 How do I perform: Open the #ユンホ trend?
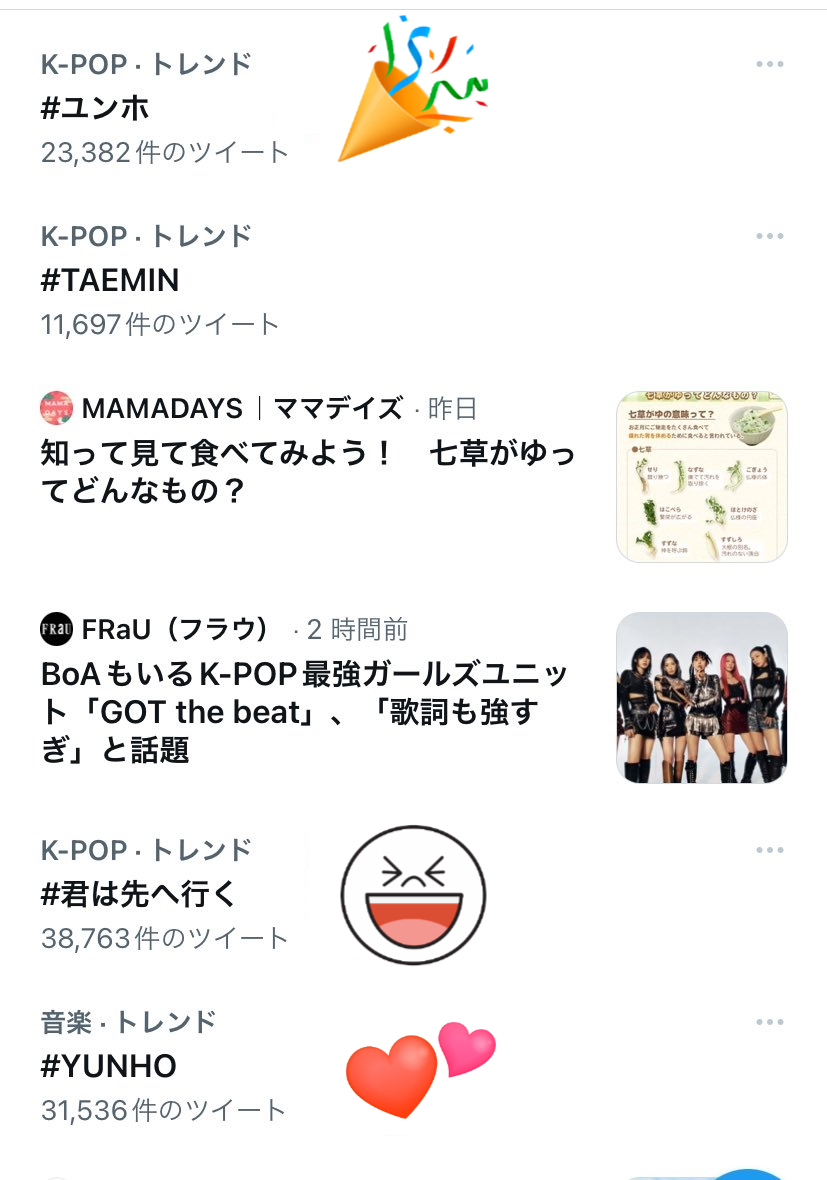click(x=96, y=108)
